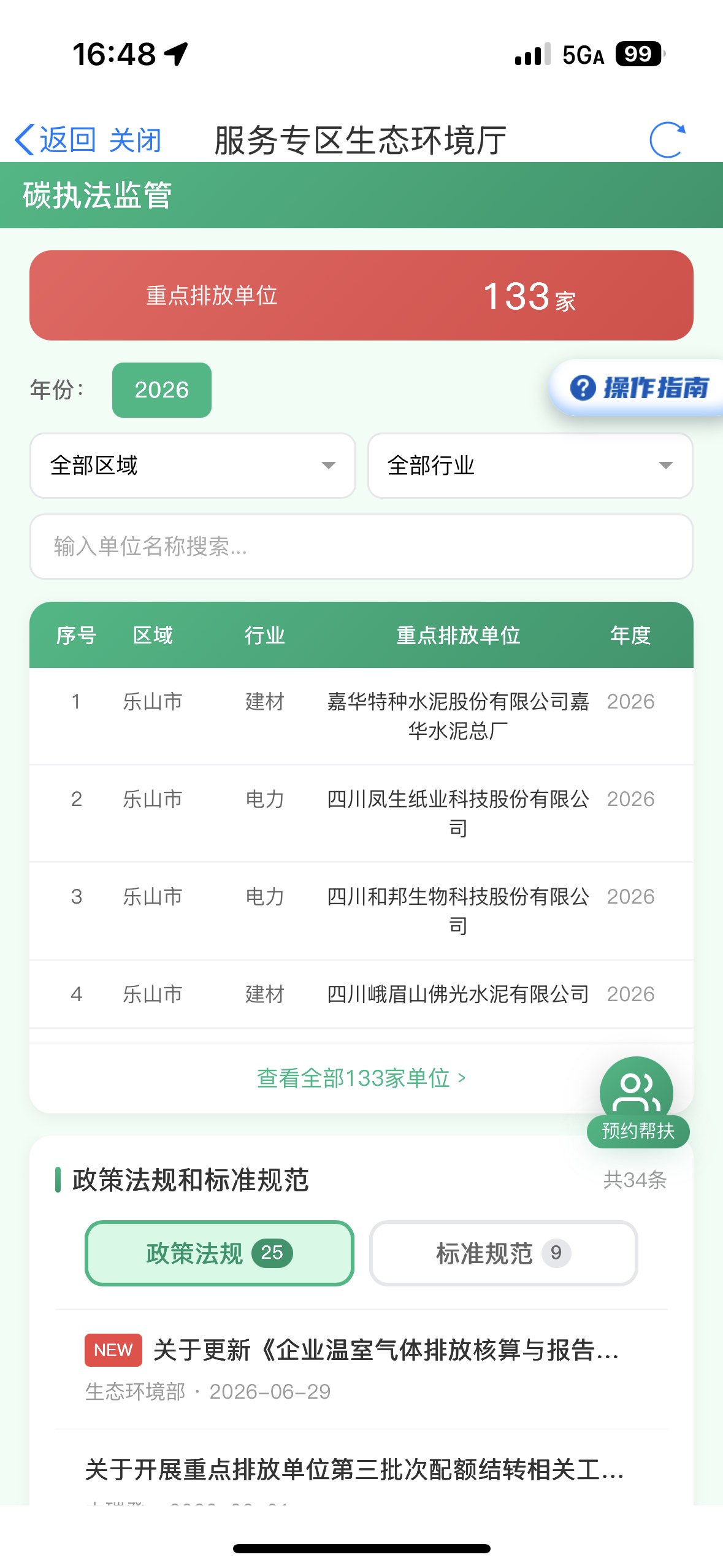The height and width of the screenshot is (1568, 723).
Task: Select the 2026 year chip
Action: pyautogui.click(x=162, y=390)
